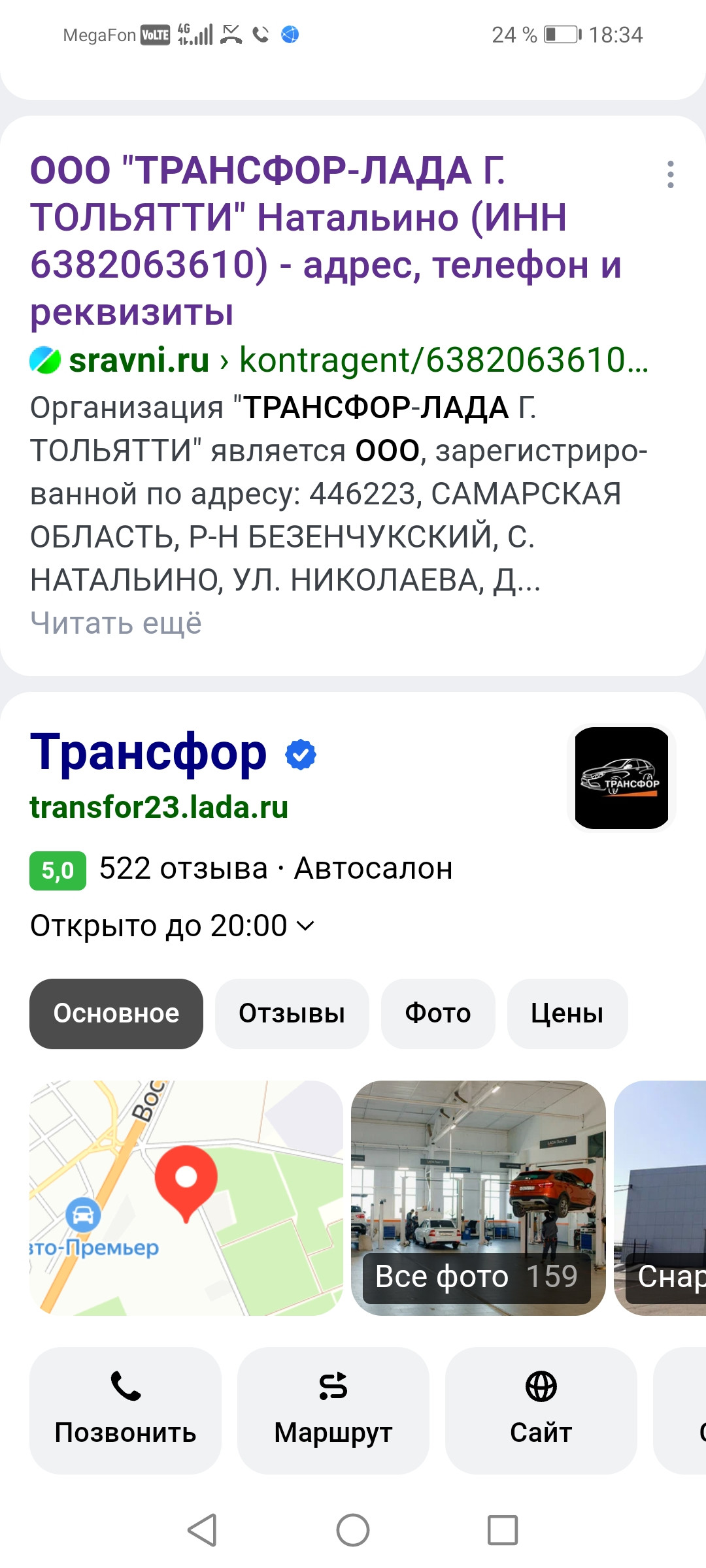Expand snippet with Читать ещё

coord(116,623)
